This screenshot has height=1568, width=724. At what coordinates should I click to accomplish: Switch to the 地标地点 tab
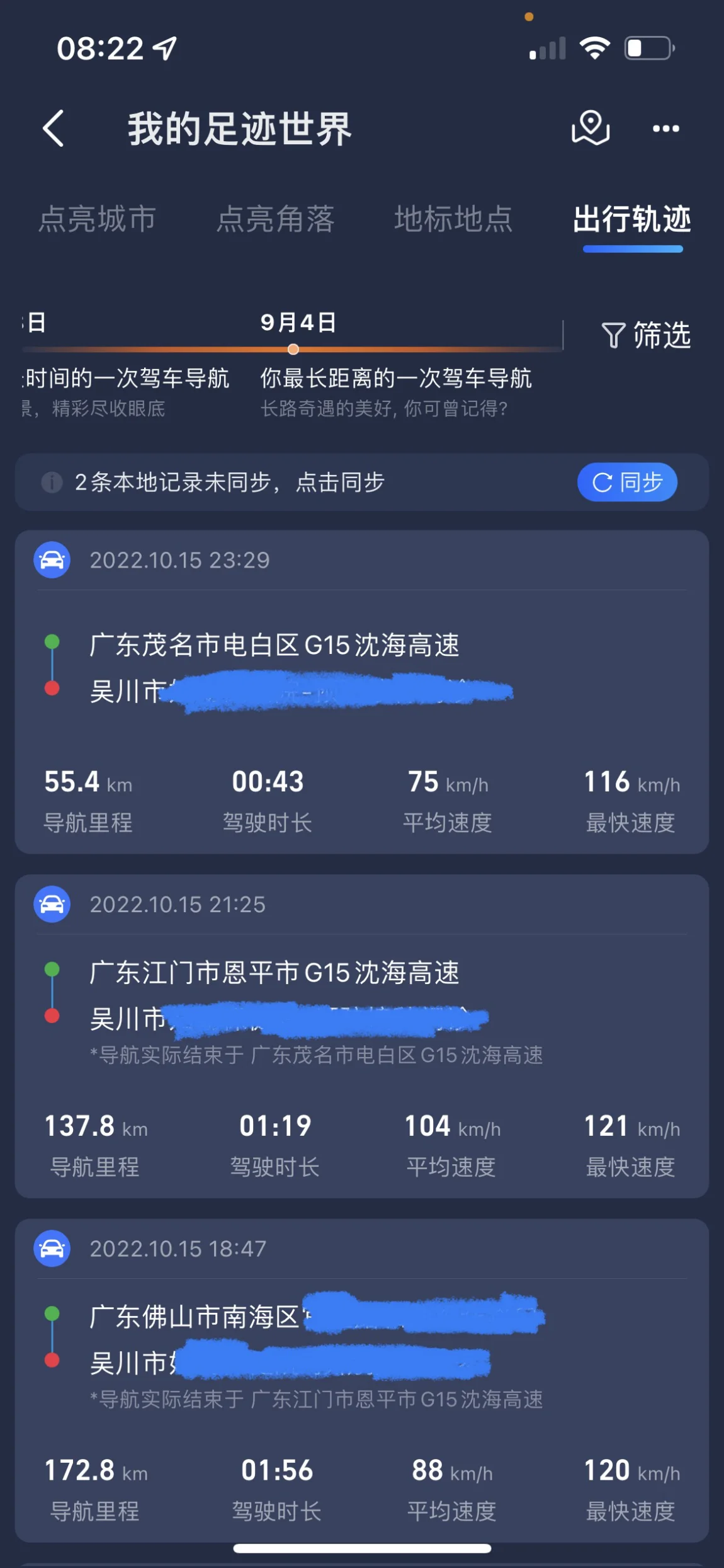[x=453, y=219]
